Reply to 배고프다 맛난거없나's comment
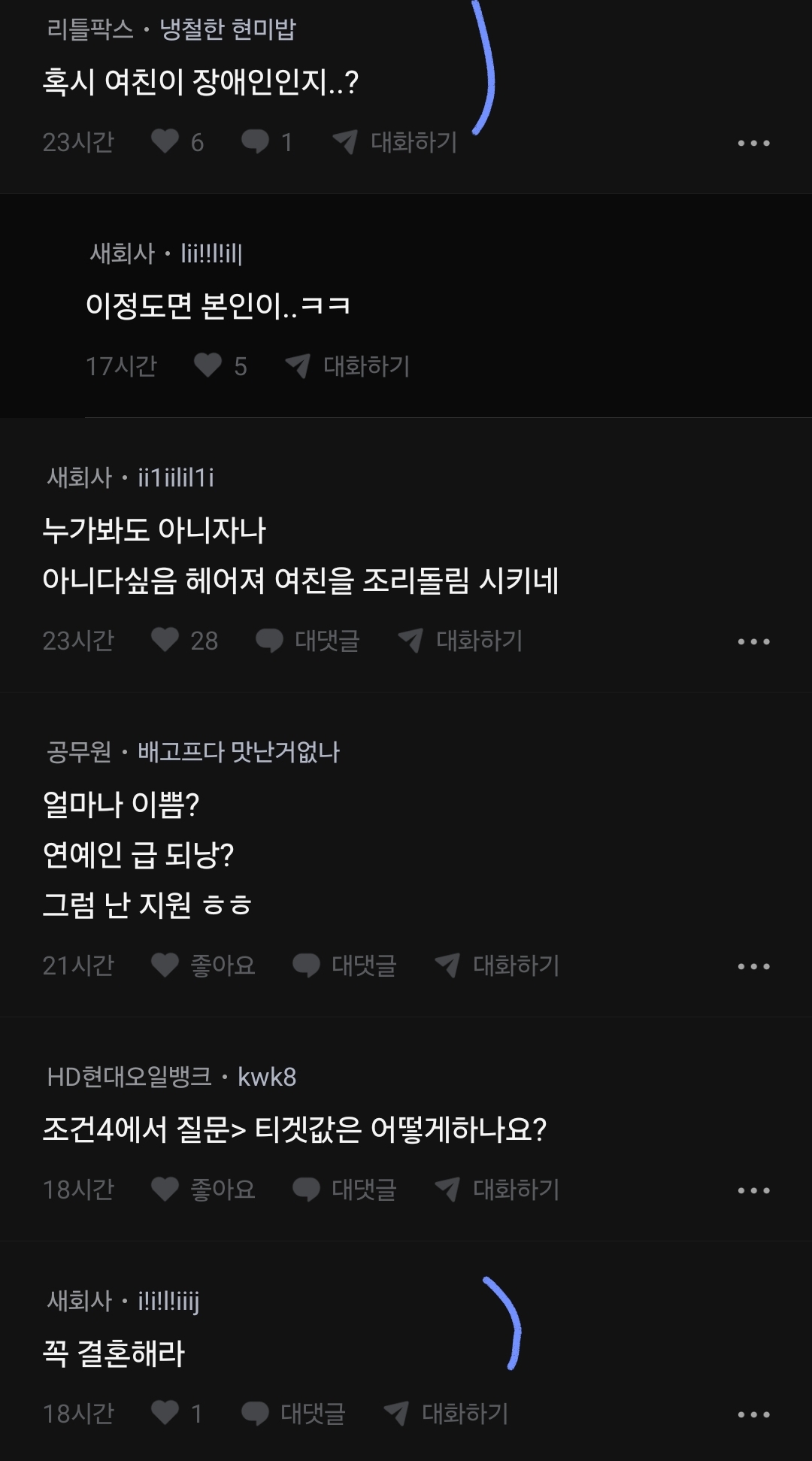 coord(344,965)
